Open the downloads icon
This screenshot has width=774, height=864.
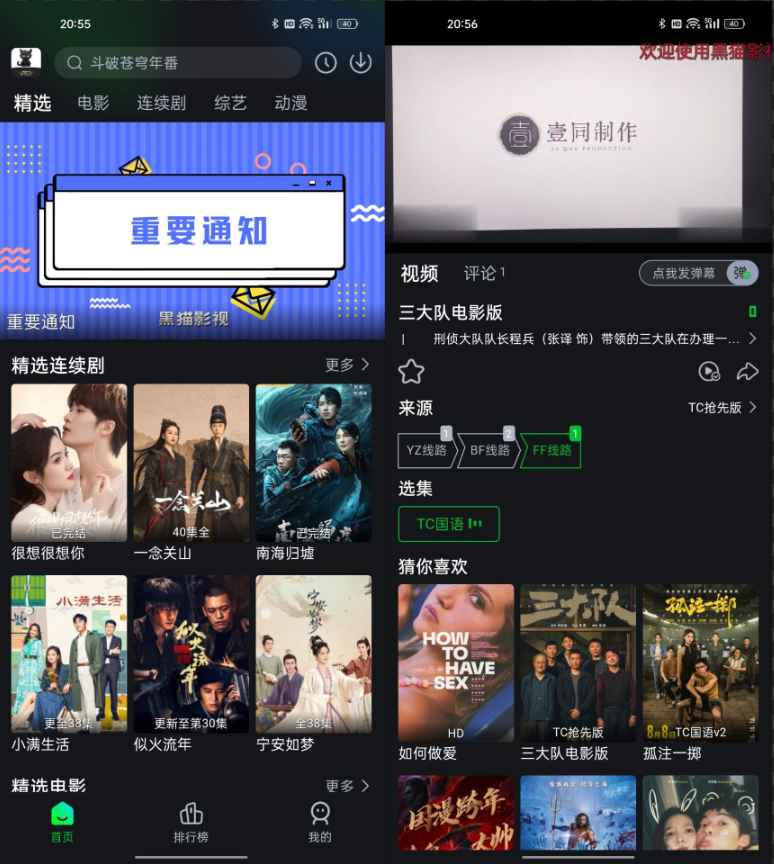(360, 63)
